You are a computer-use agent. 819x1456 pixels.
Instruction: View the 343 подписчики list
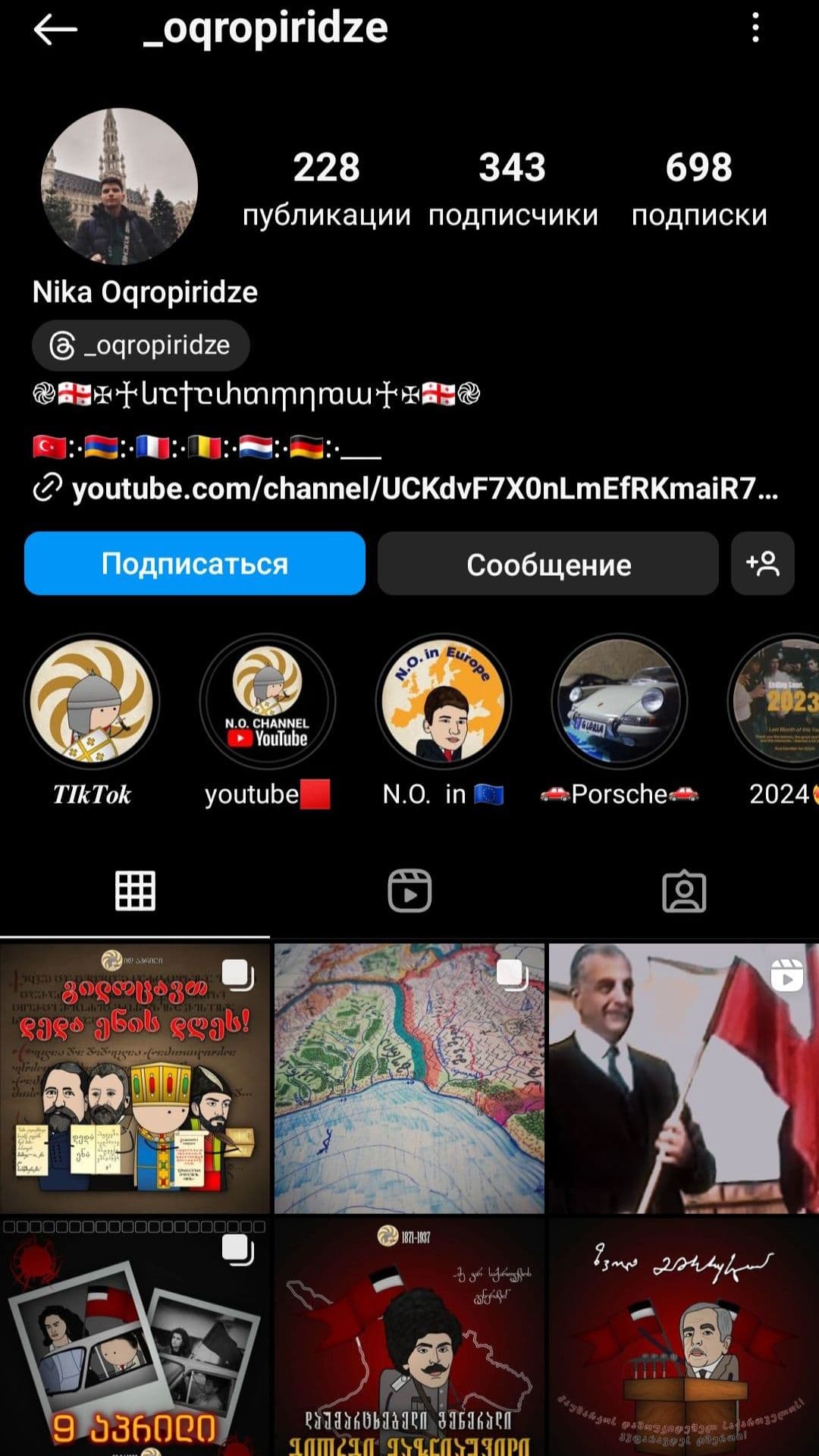pos(513,187)
